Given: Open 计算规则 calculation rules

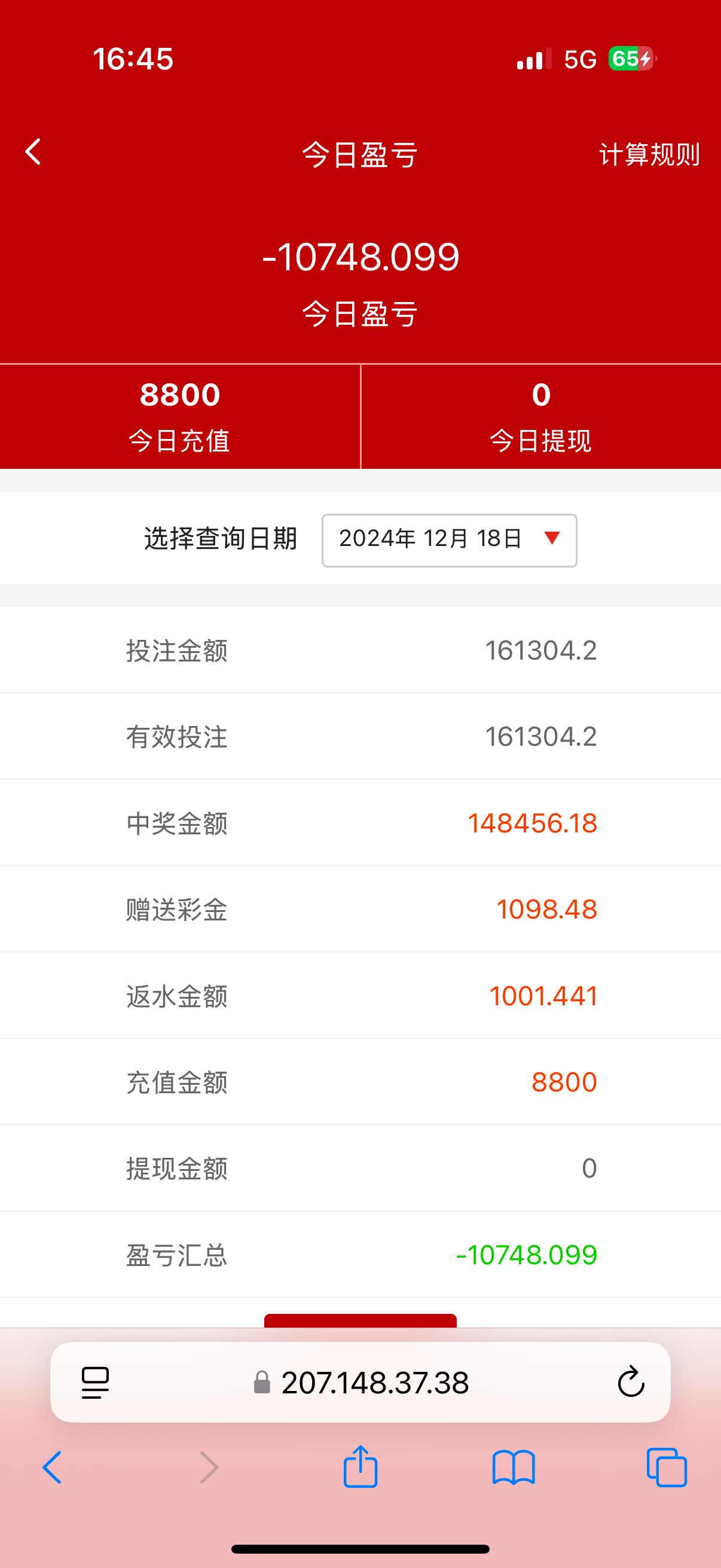Looking at the screenshot, I should coord(649,155).
